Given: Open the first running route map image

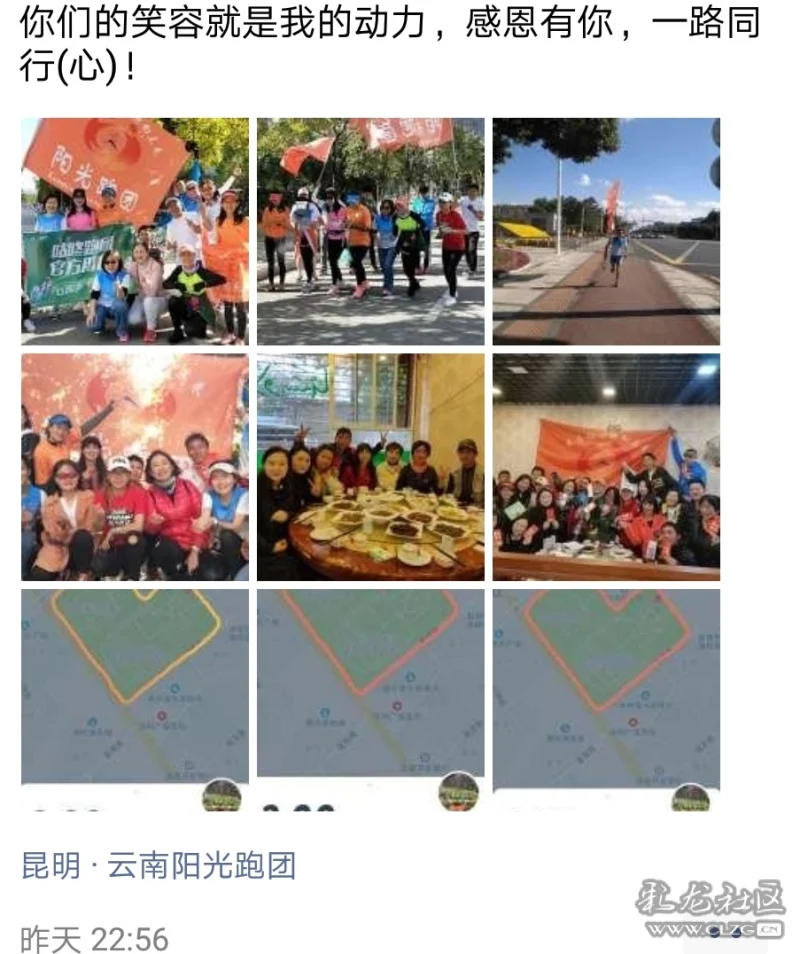Looking at the screenshot, I should click(135, 695).
